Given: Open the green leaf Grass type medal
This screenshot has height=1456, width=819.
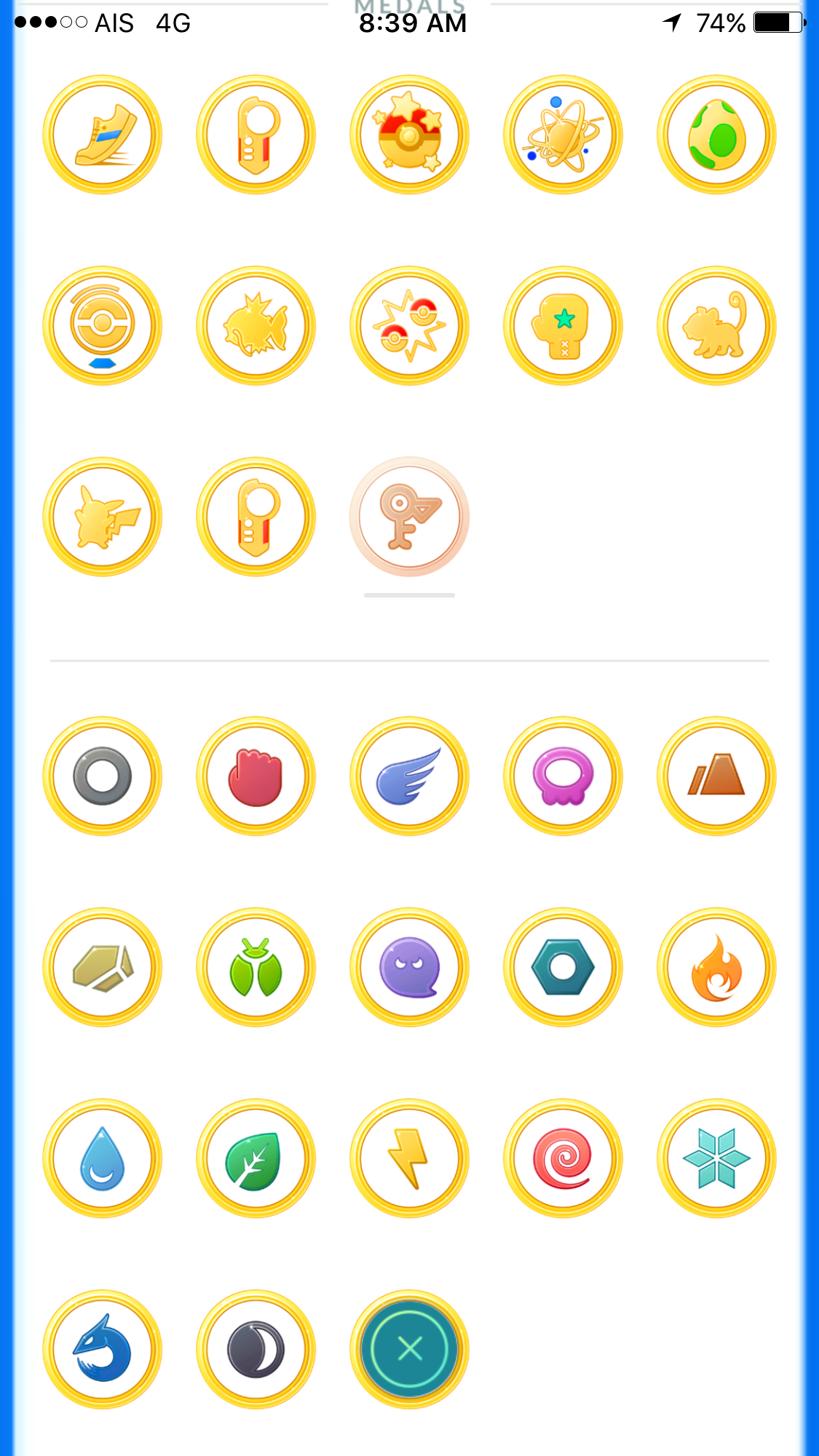Looking at the screenshot, I should 256,1158.
